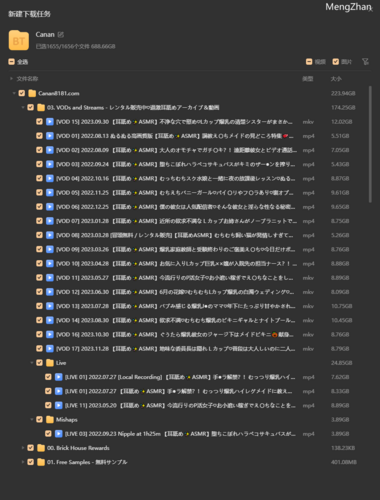Uncheck the VOD 15 2023.09.30 file
The width and height of the screenshot is (380, 500).
pyautogui.click(x=39, y=122)
